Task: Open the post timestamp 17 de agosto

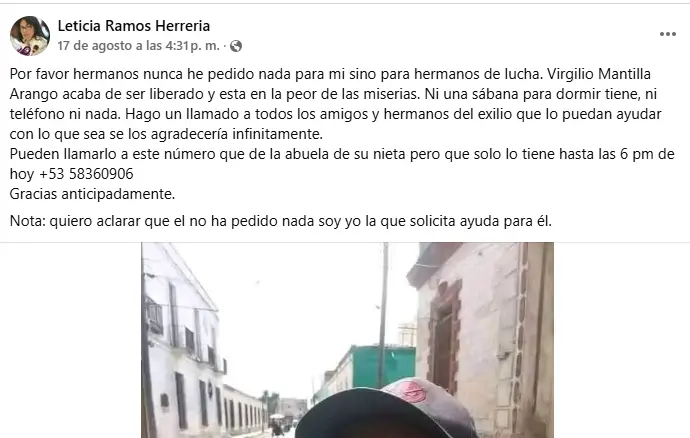Action: 139,46
